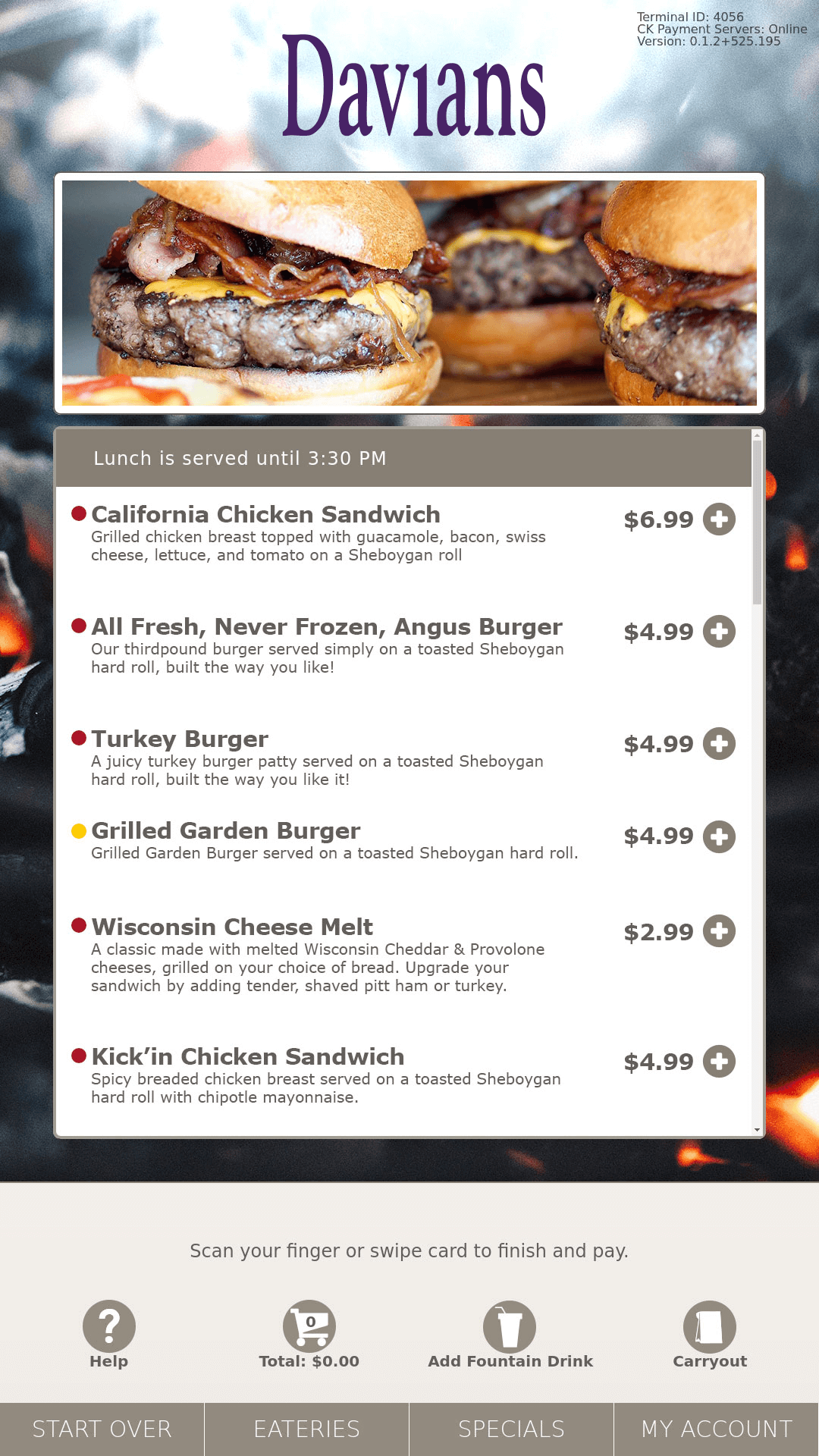Screen dimensions: 819x1456
Task: Go to MY ACCOUNT
Action: tap(717, 1429)
